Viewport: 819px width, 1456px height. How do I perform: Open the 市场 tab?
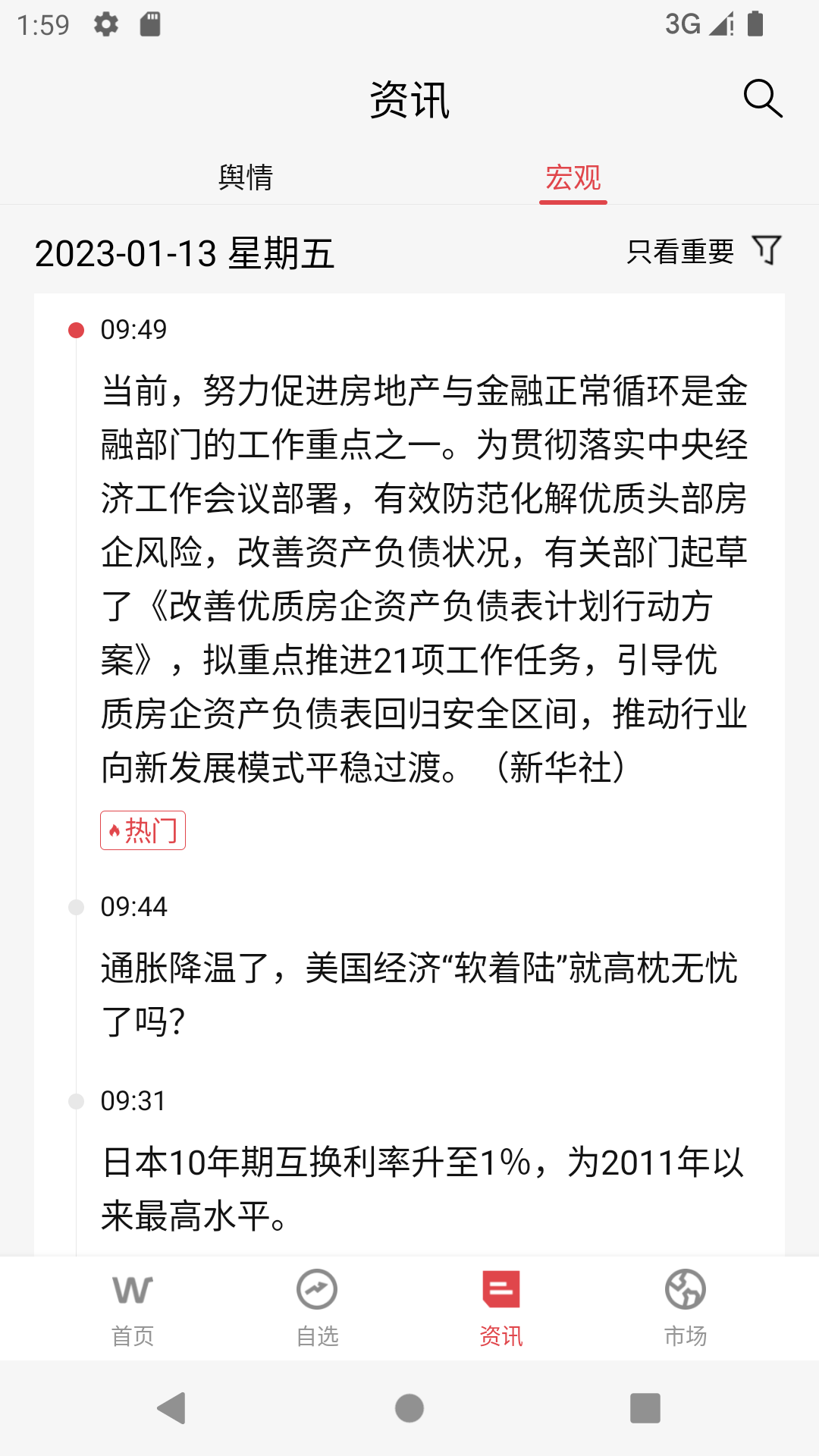click(686, 1309)
